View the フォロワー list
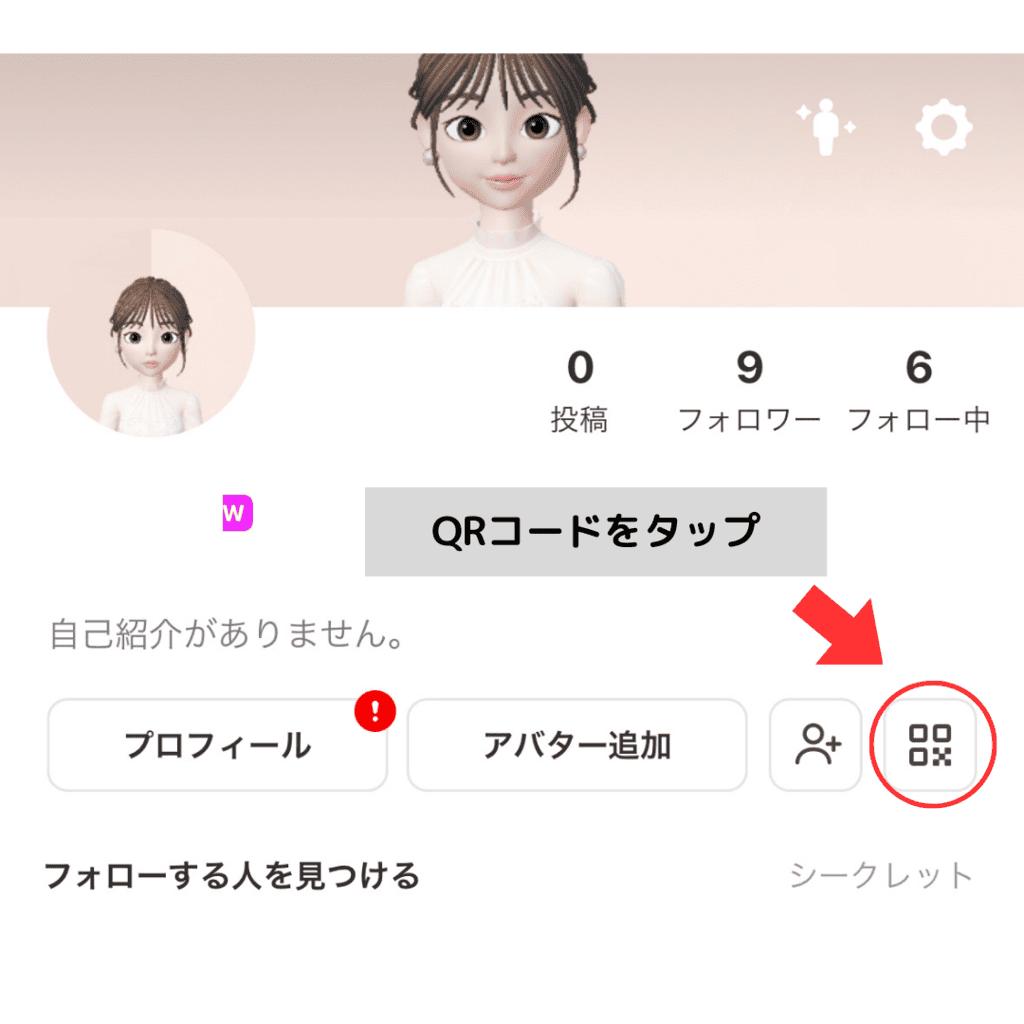1024x1024 pixels. tap(749, 392)
